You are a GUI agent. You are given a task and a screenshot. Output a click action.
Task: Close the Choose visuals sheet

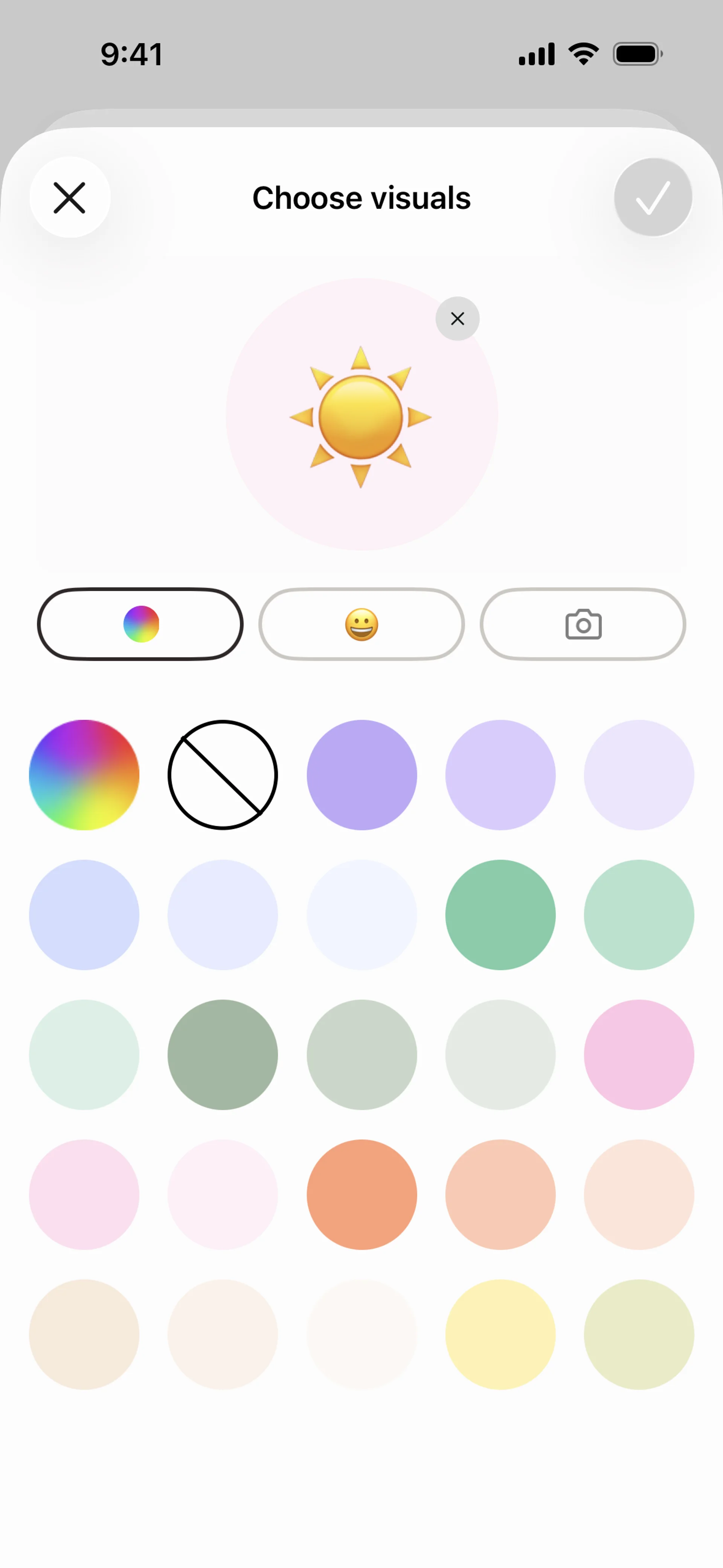click(69, 197)
